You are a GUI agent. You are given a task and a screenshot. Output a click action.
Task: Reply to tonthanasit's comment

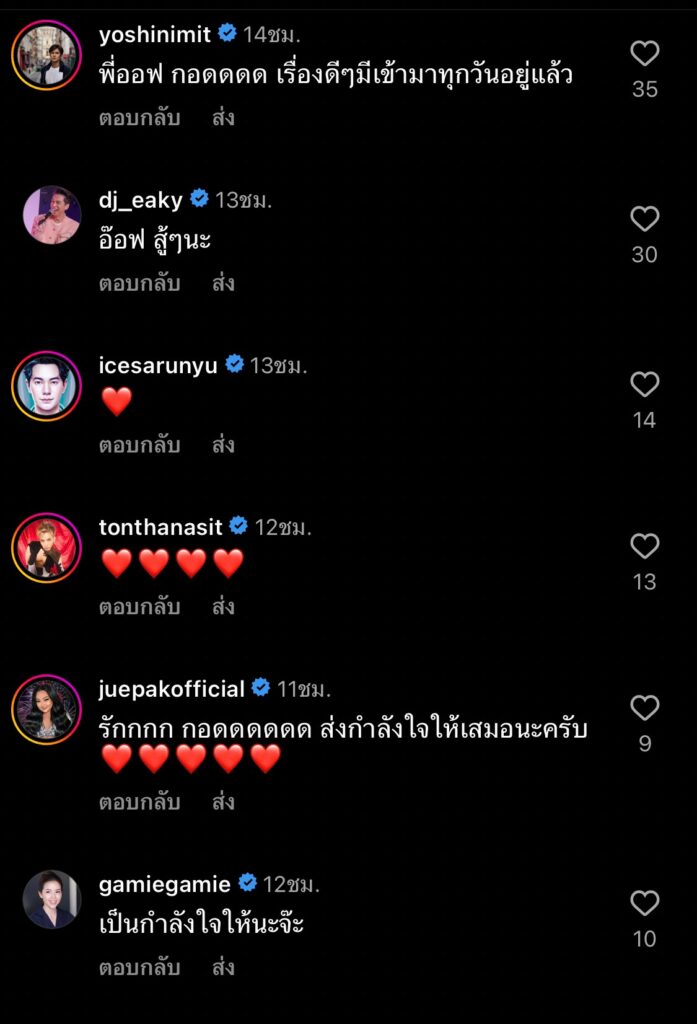pos(139,607)
